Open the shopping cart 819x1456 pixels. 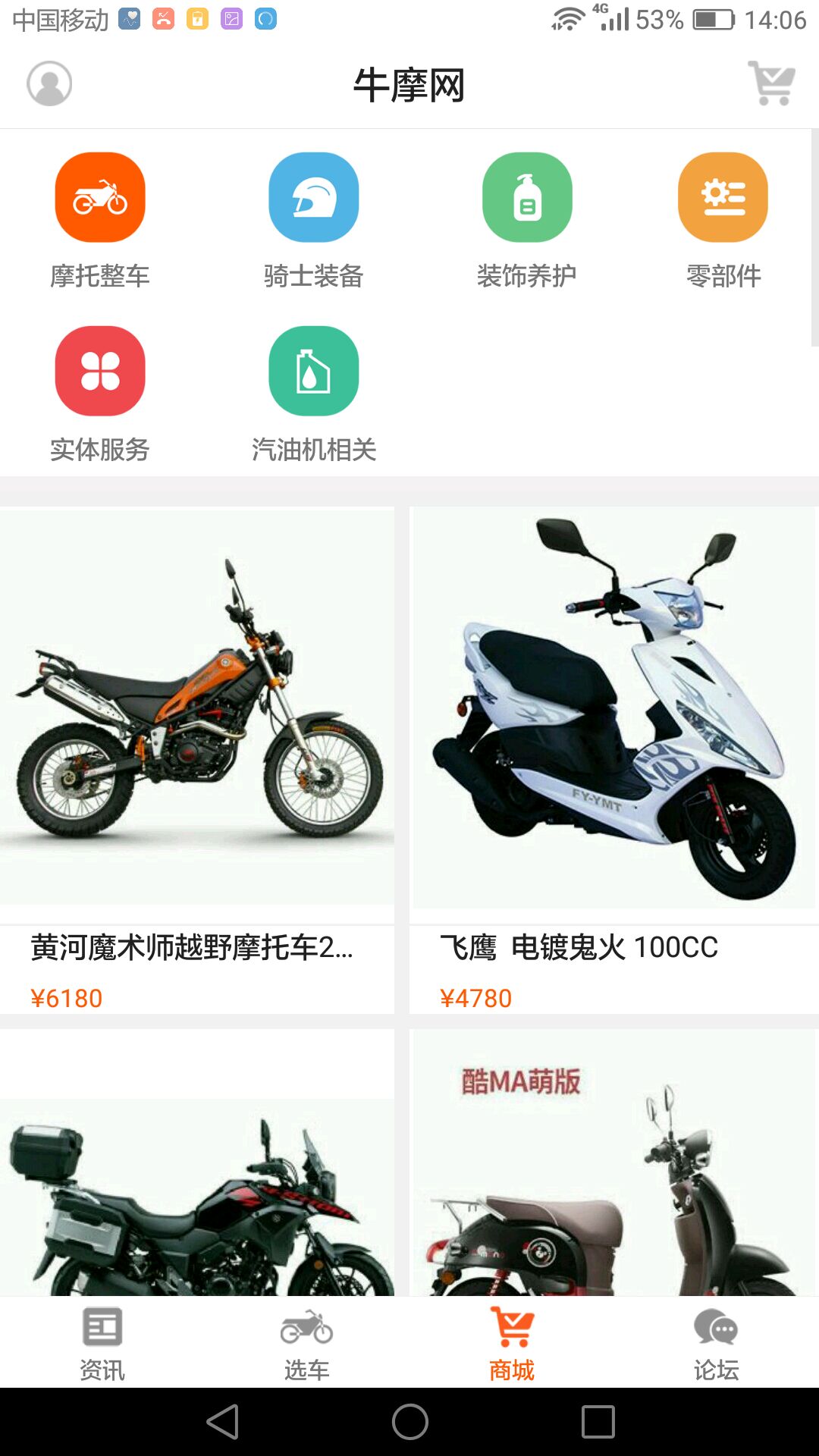[x=771, y=85]
